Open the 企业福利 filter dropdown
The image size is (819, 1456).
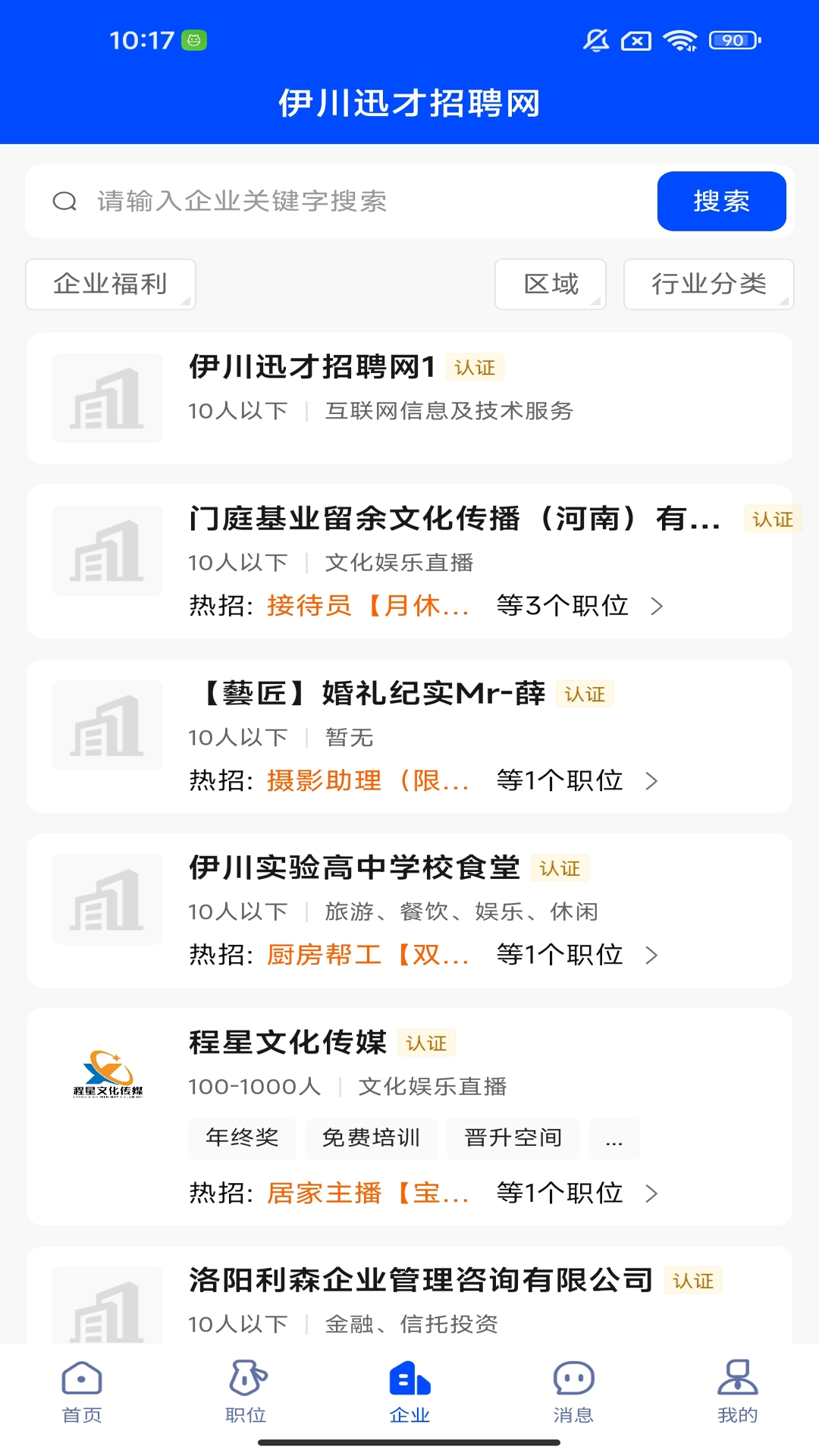[110, 284]
